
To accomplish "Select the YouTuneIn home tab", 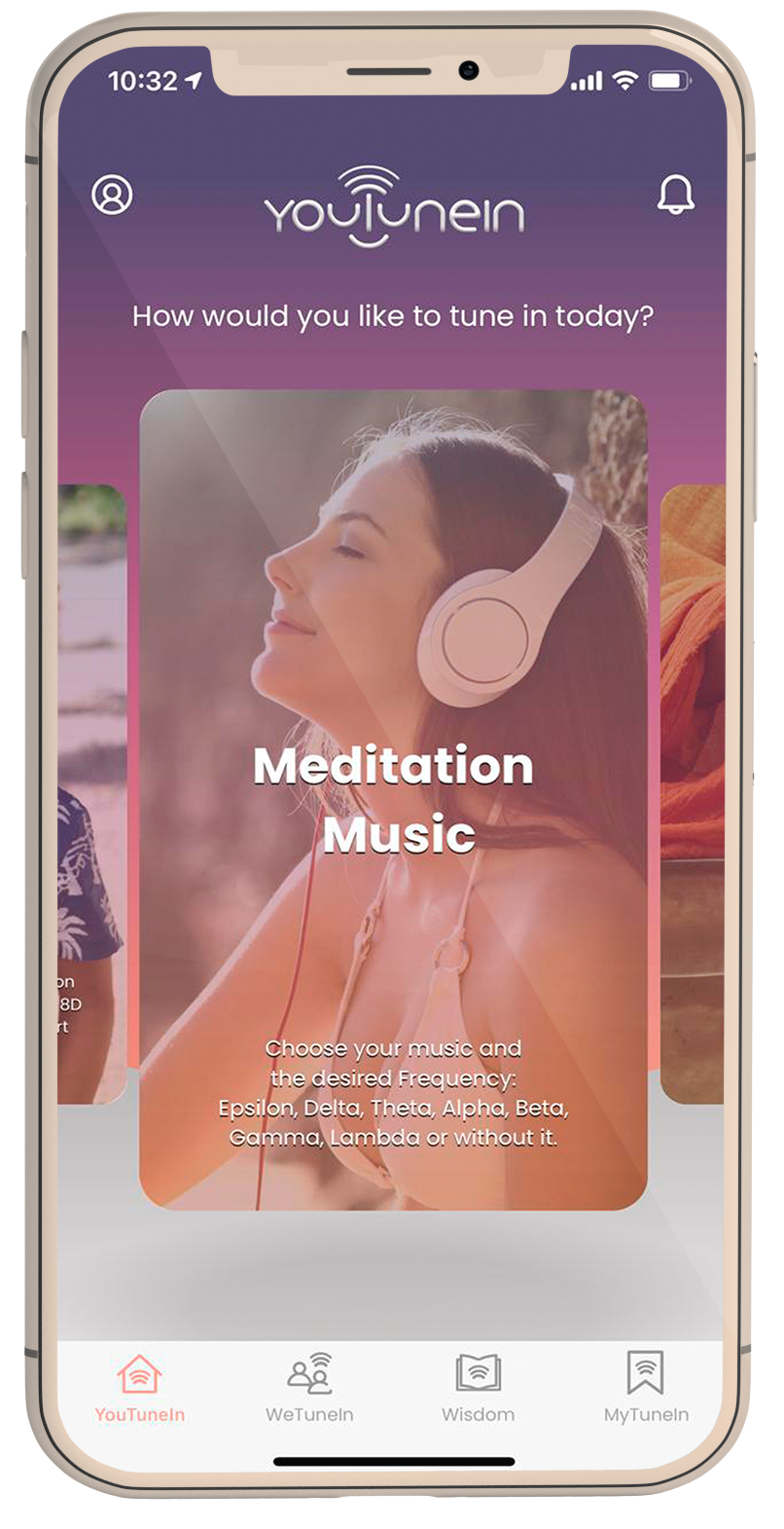I will (140, 1388).
